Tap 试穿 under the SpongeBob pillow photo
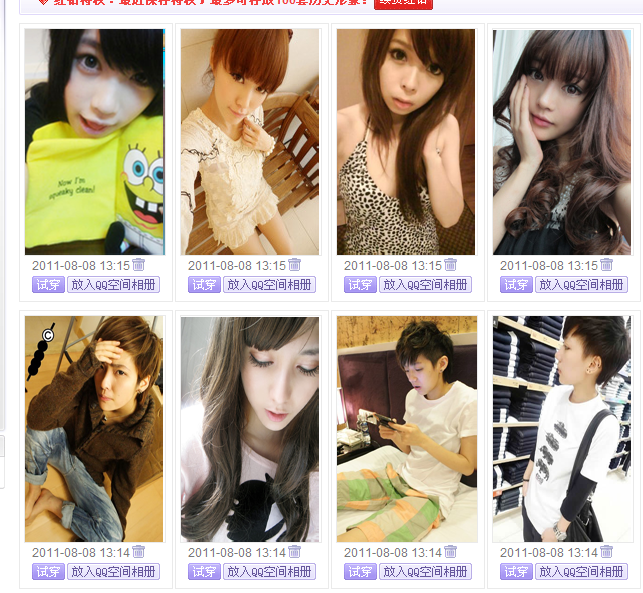 coord(48,285)
